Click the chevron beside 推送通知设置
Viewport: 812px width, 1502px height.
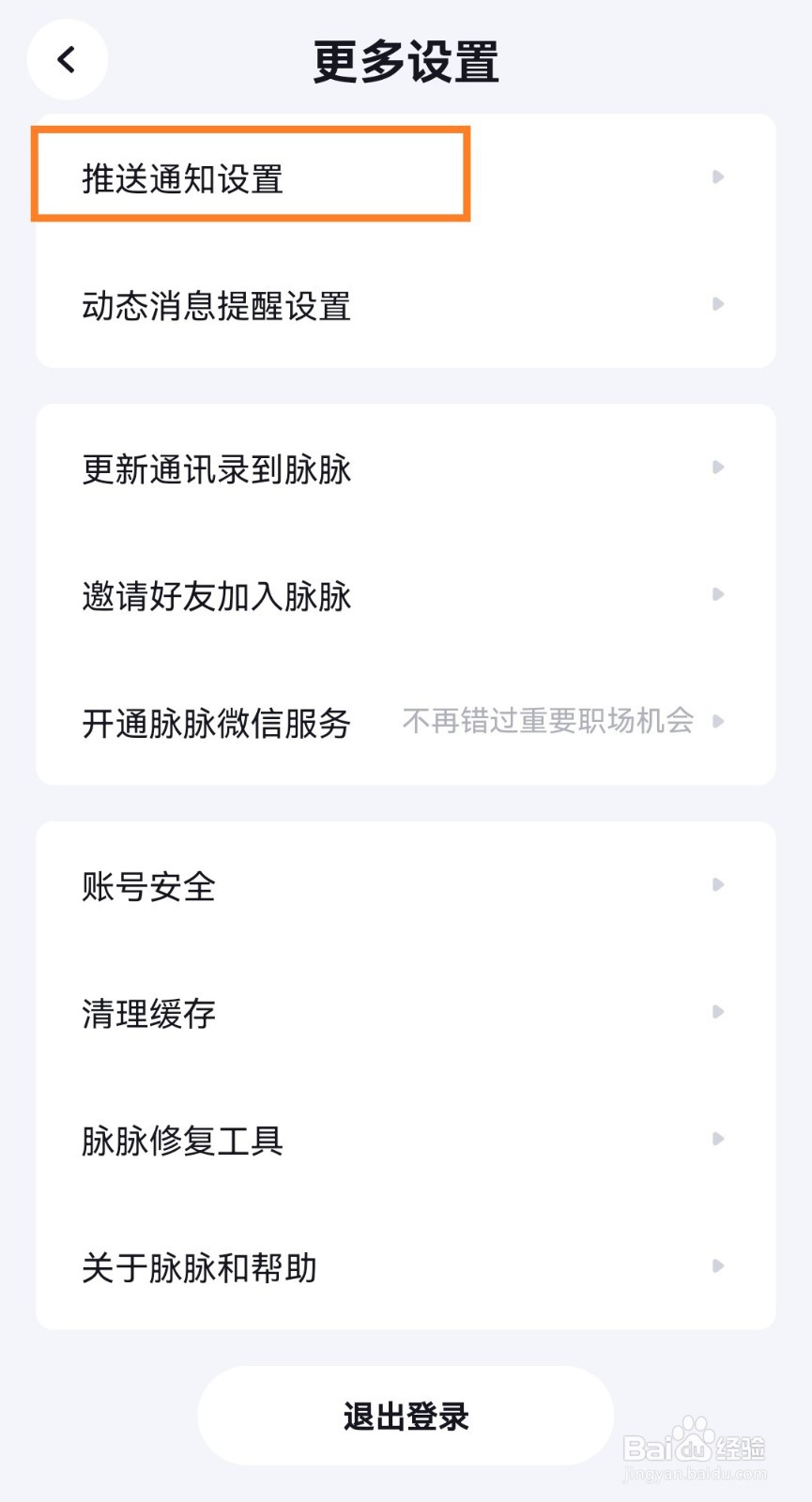(x=719, y=176)
